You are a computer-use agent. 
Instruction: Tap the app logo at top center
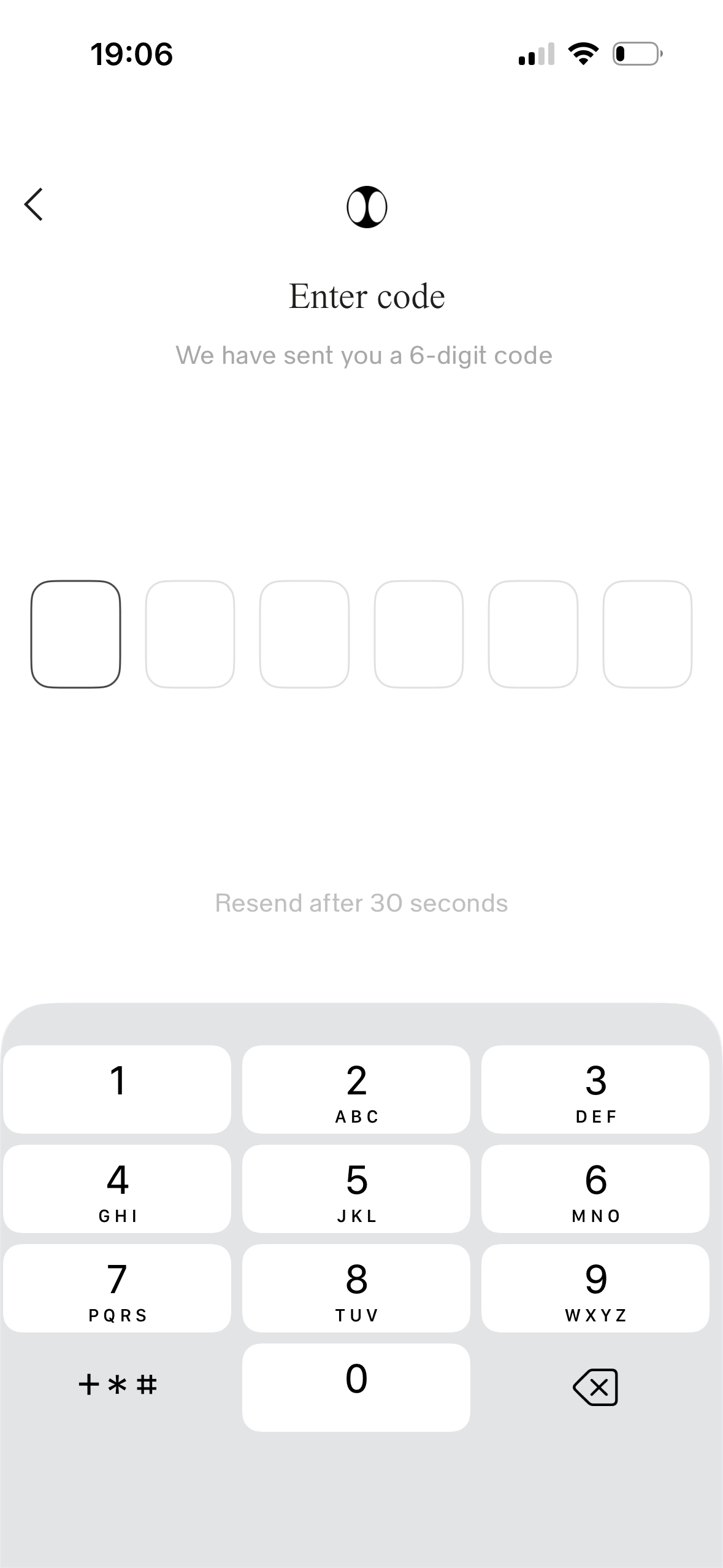(x=368, y=206)
